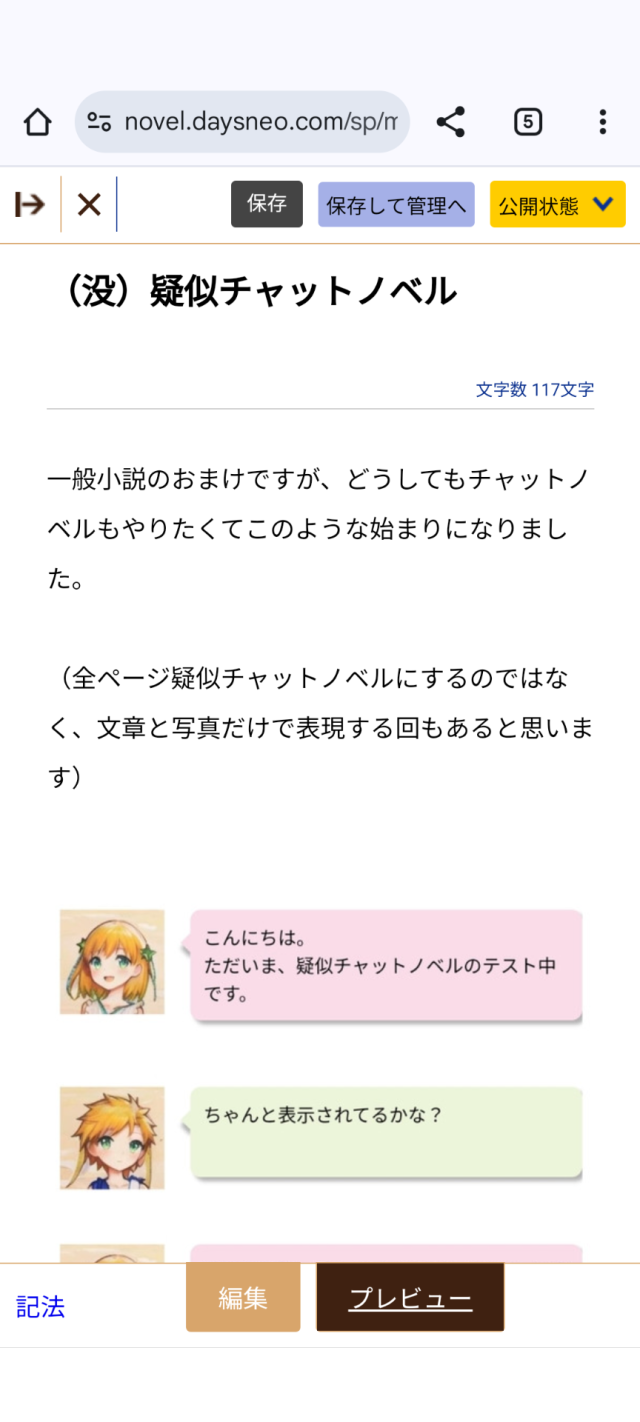Open the browser overflow menu
The width and height of the screenshot is (640, 1422).
point(602,123)
